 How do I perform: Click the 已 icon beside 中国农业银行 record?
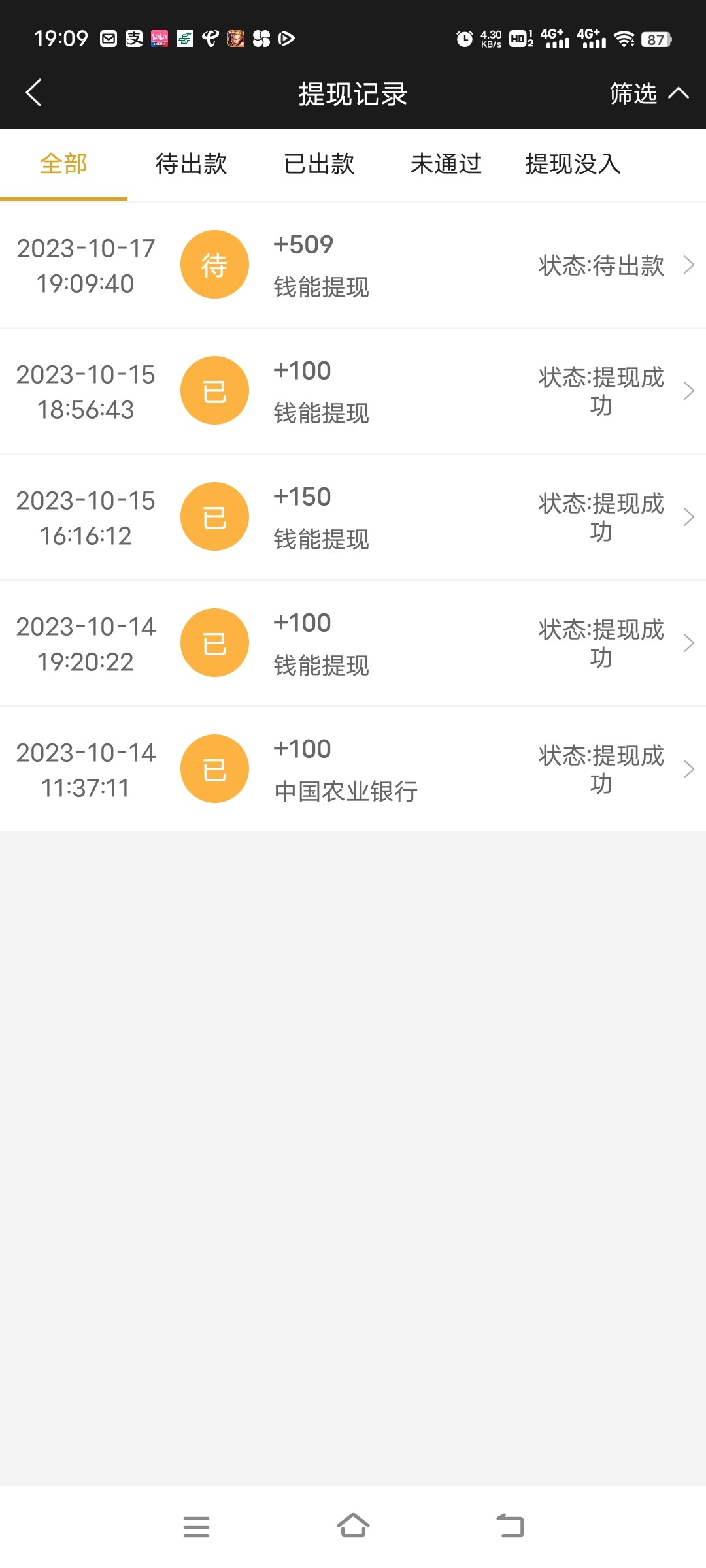[214, 768]
